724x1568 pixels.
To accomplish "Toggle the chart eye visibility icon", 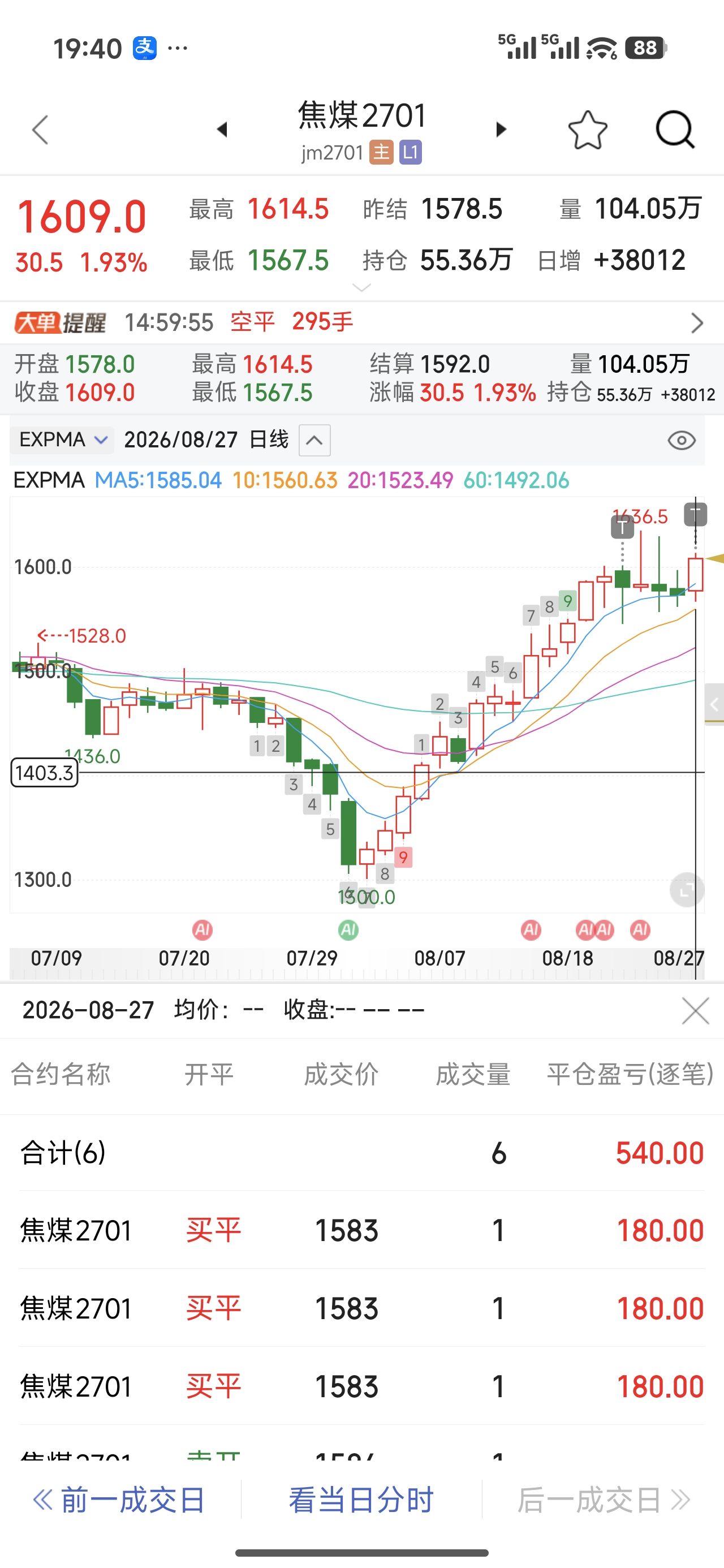I will [x=682, y=440].
